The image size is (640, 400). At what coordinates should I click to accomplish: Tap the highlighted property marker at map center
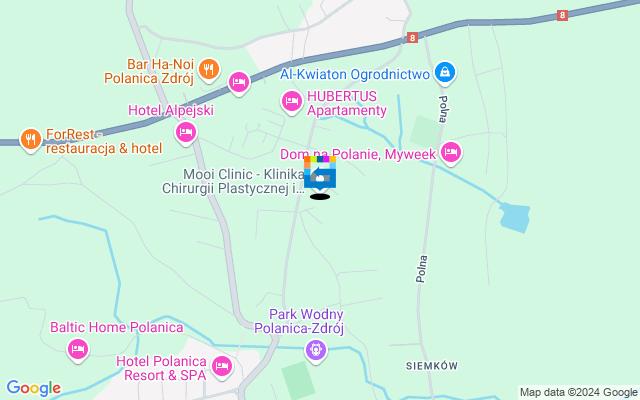click(x=320, y=174)
